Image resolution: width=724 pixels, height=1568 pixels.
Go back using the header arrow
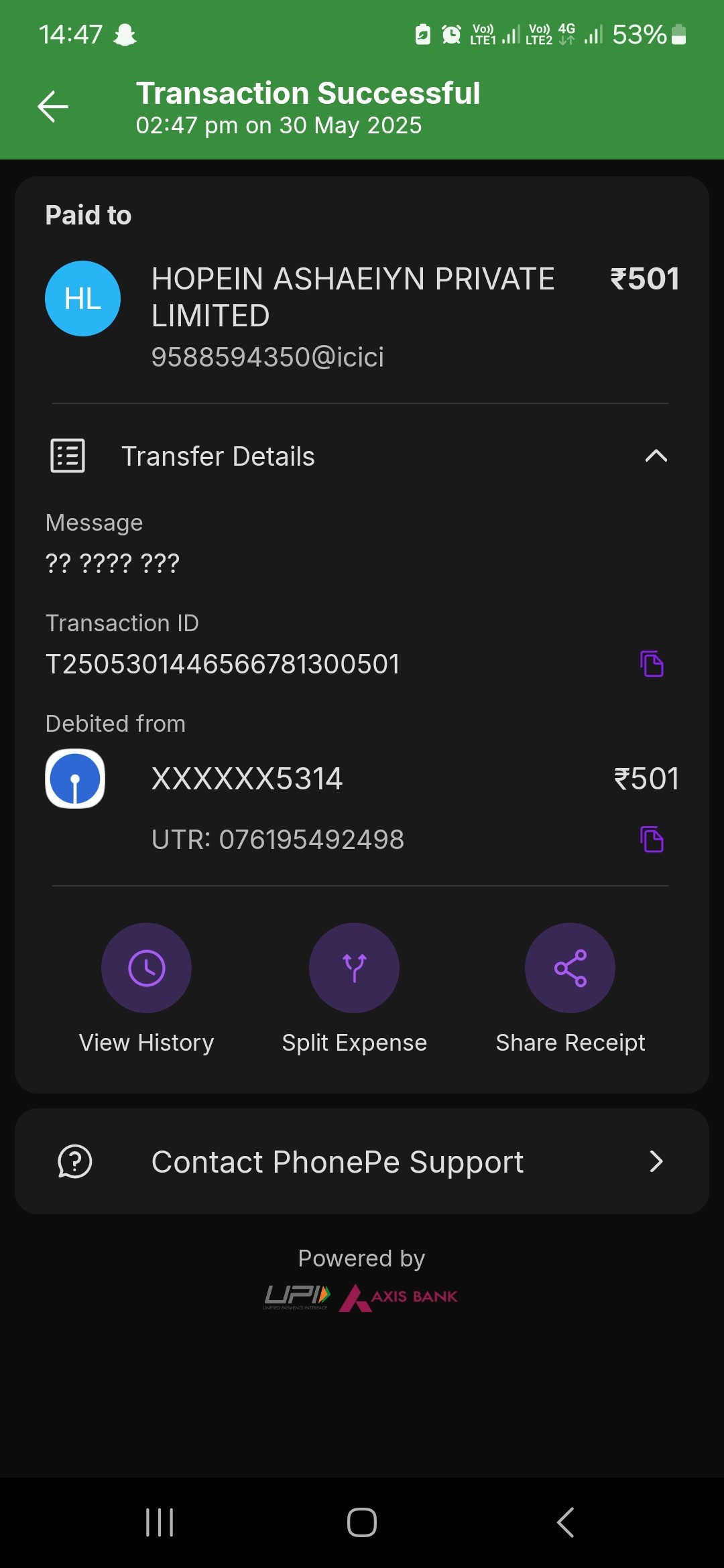pyautogui.click(x=53, y=107)
